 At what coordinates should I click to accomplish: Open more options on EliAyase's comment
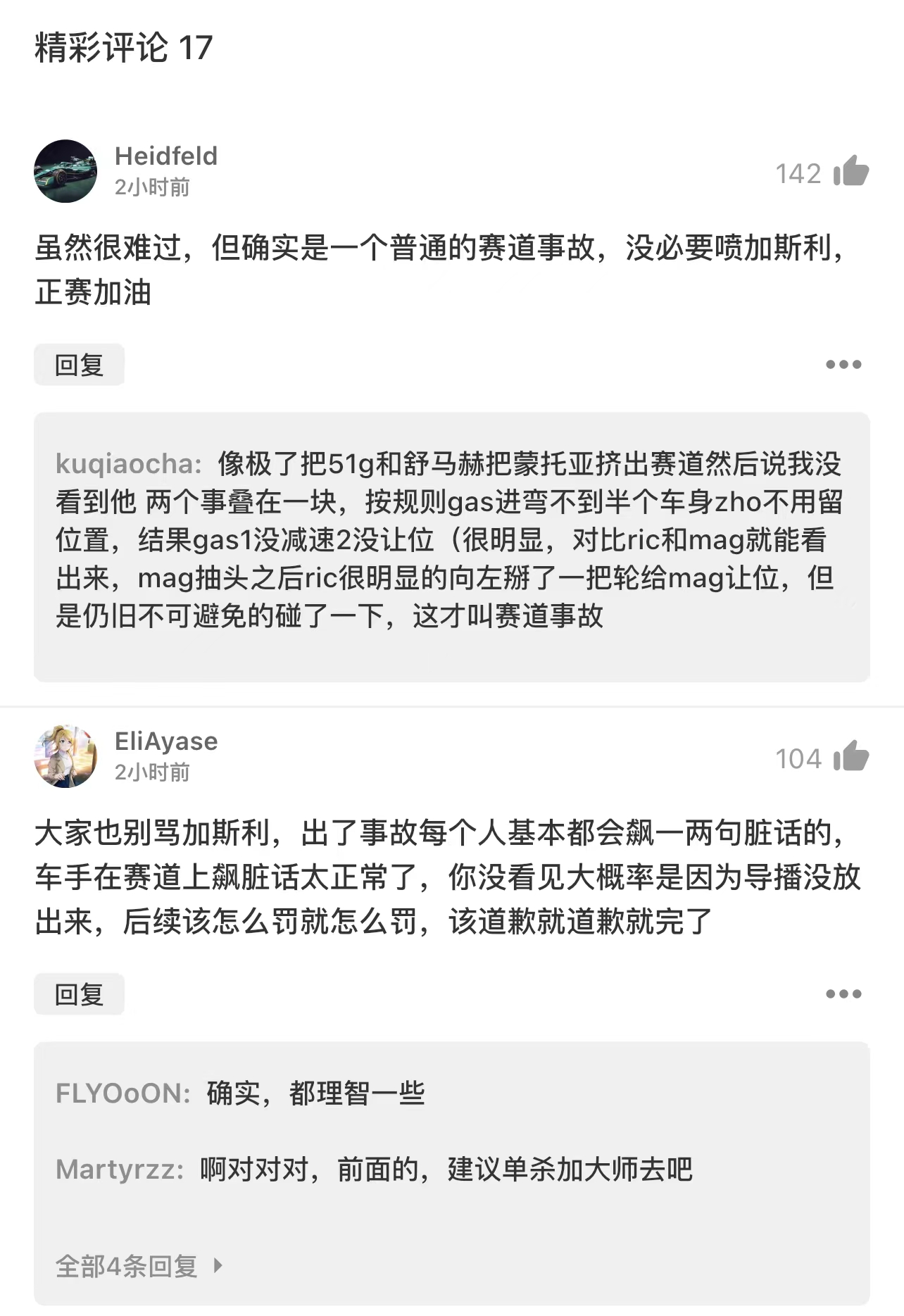843,994
